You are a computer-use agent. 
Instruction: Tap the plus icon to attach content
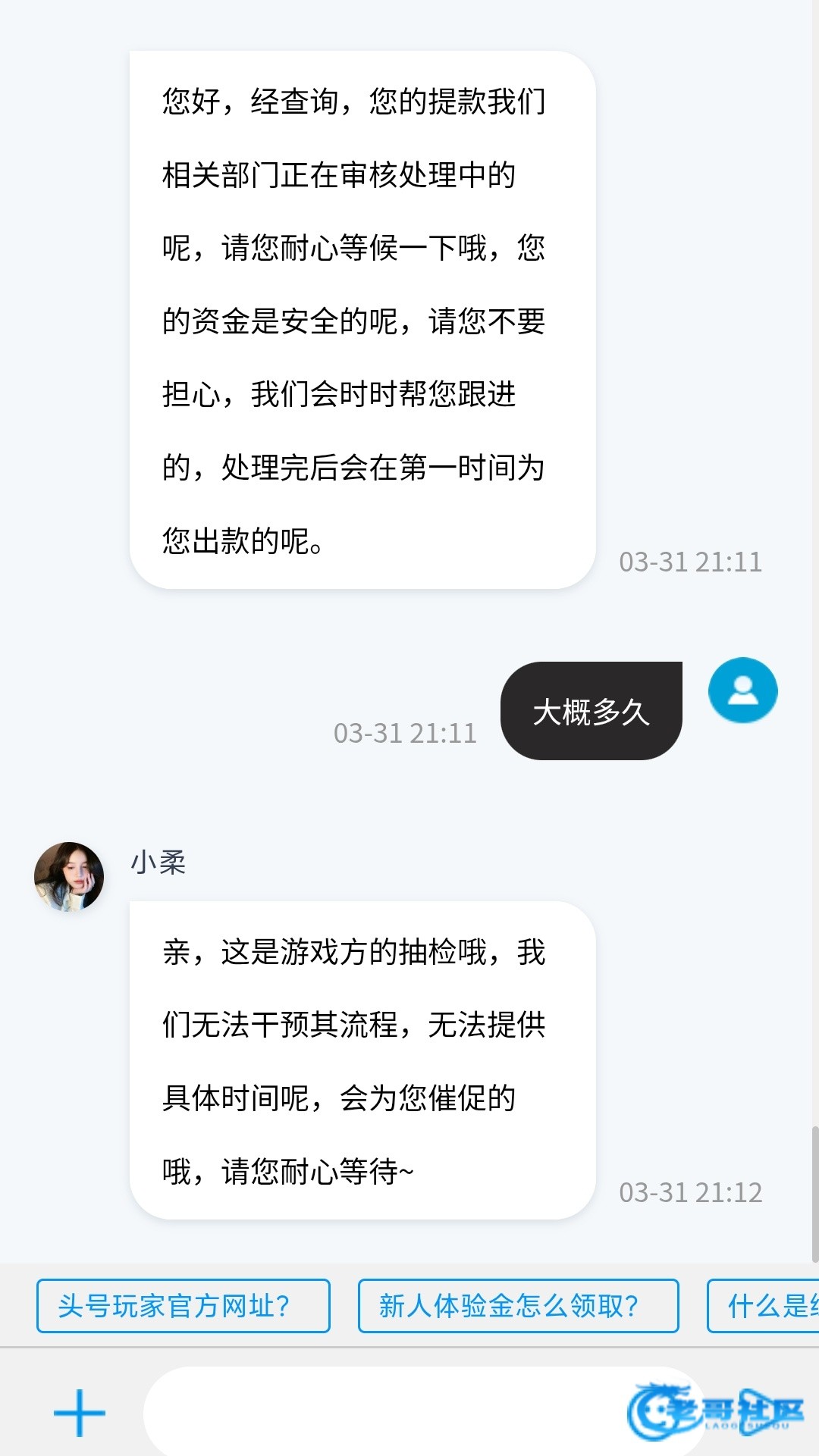(79, 1413)
